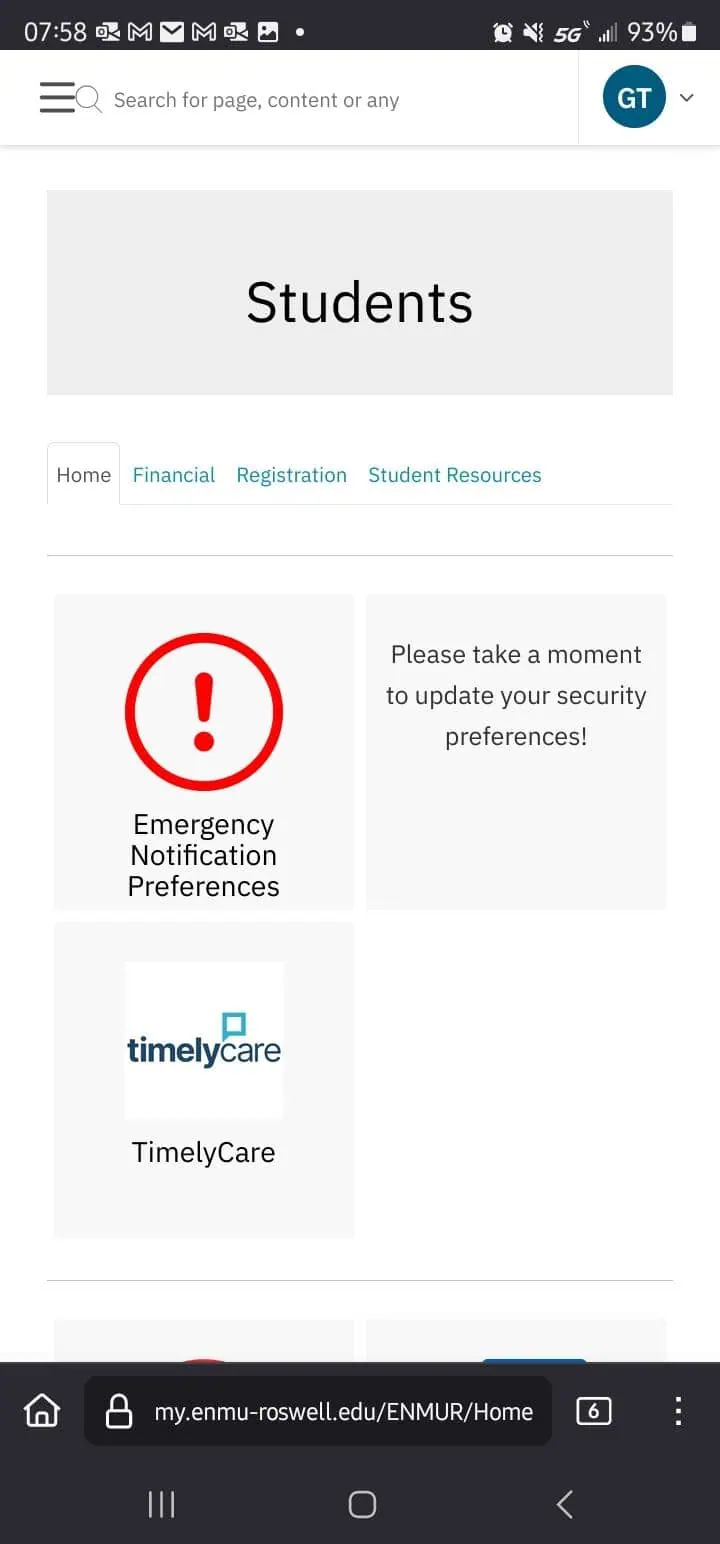View the six open browser tabs
This screenshot has height=1544, width=720.
[593, 1411]
